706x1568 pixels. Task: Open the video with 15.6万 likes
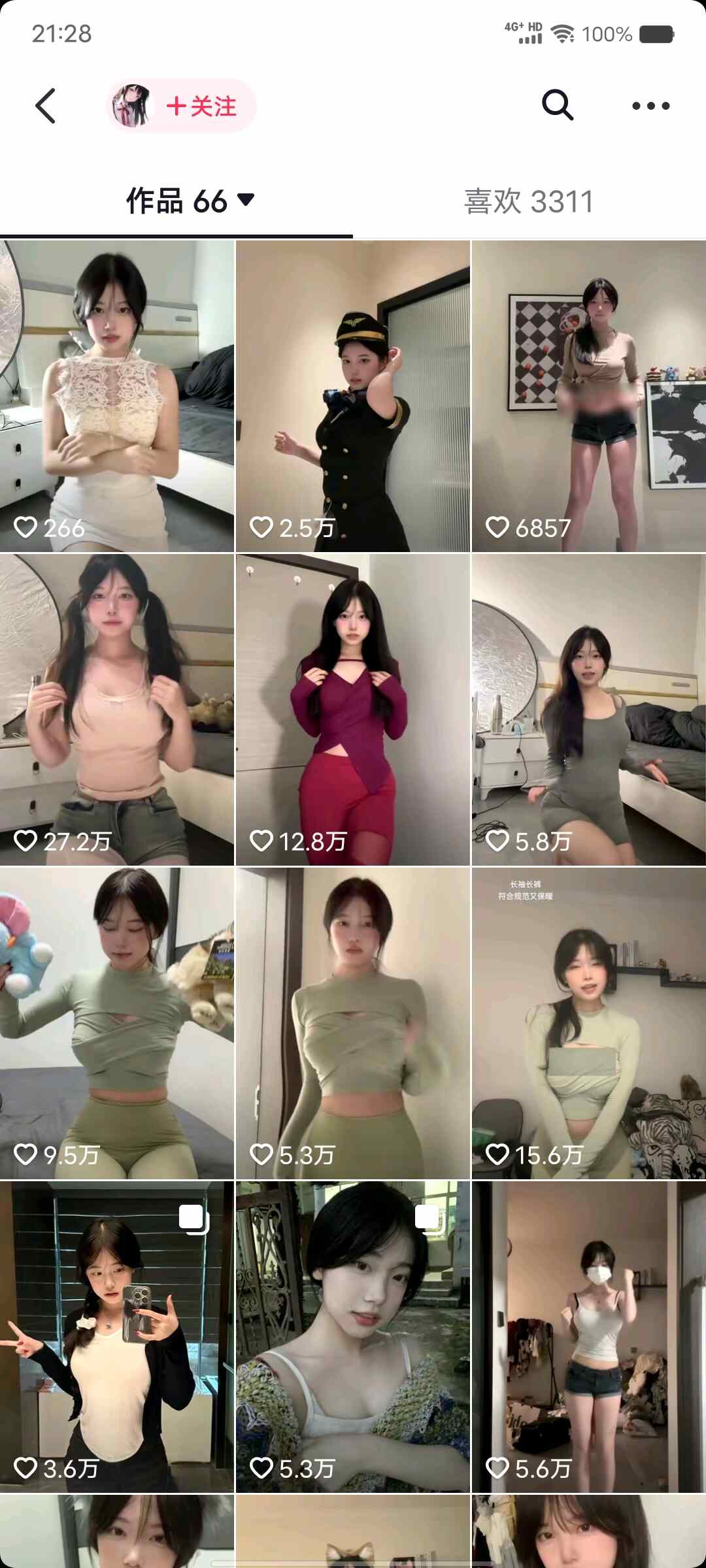tap(588, 1023)
